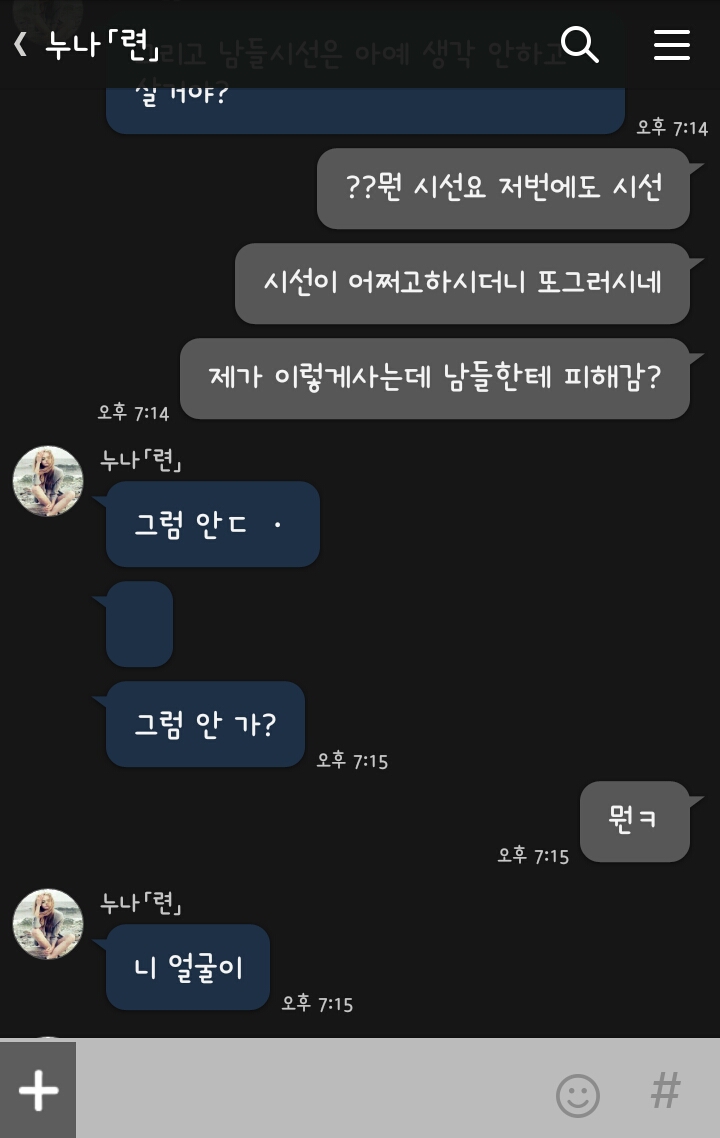View 누나「련」 profile photo above 그럼 안ㄷ
This screenshot has height=1138, width=720.
click(x=48, y=481)
